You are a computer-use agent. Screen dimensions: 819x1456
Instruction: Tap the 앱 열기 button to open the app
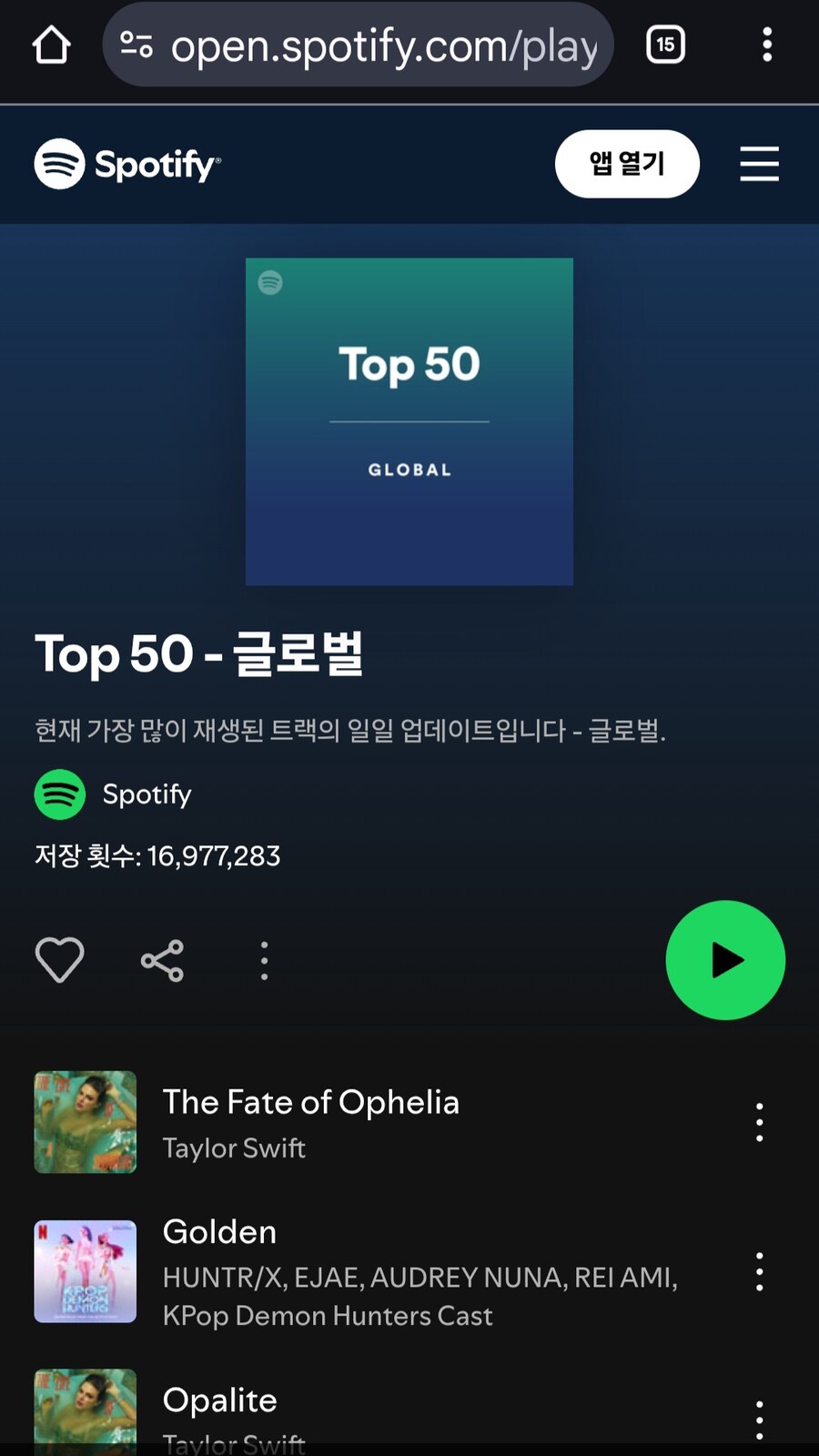tap(627, 164)
